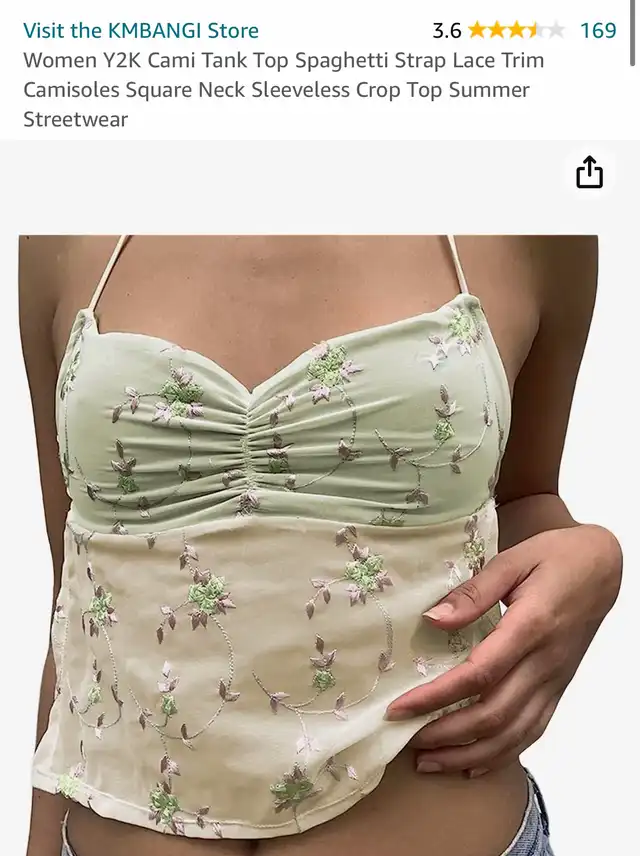Image resolution: width=640 pixels, height=856 pixels.
Task: Visit the KMBANGI Store link
Action: (140, 30)
